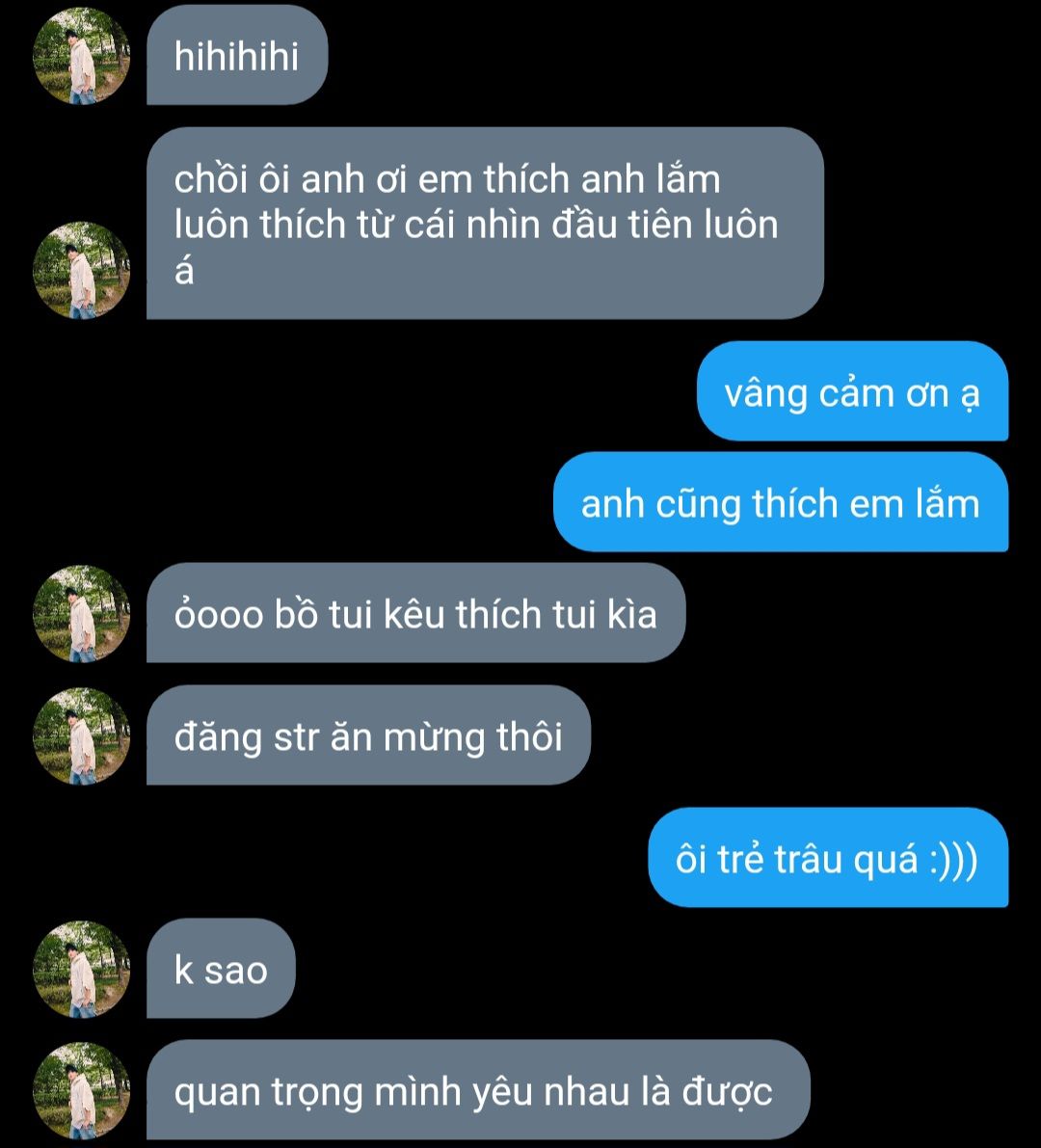Viewport: 1041px width, 1148px height.
Task: Open avatar beside 'đăng str ăn mừng thôi'
Action: [x=81, y=736]
